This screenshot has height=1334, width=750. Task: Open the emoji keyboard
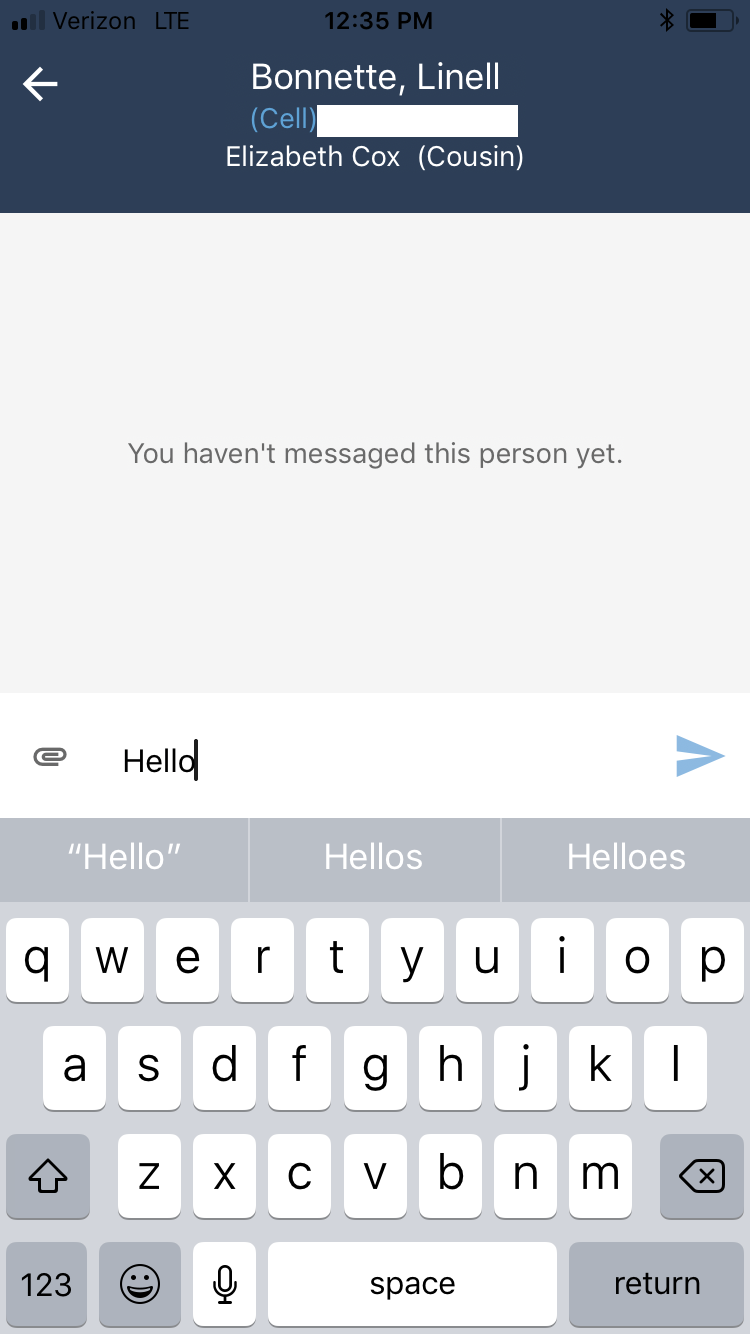(x=139, y=1284)
